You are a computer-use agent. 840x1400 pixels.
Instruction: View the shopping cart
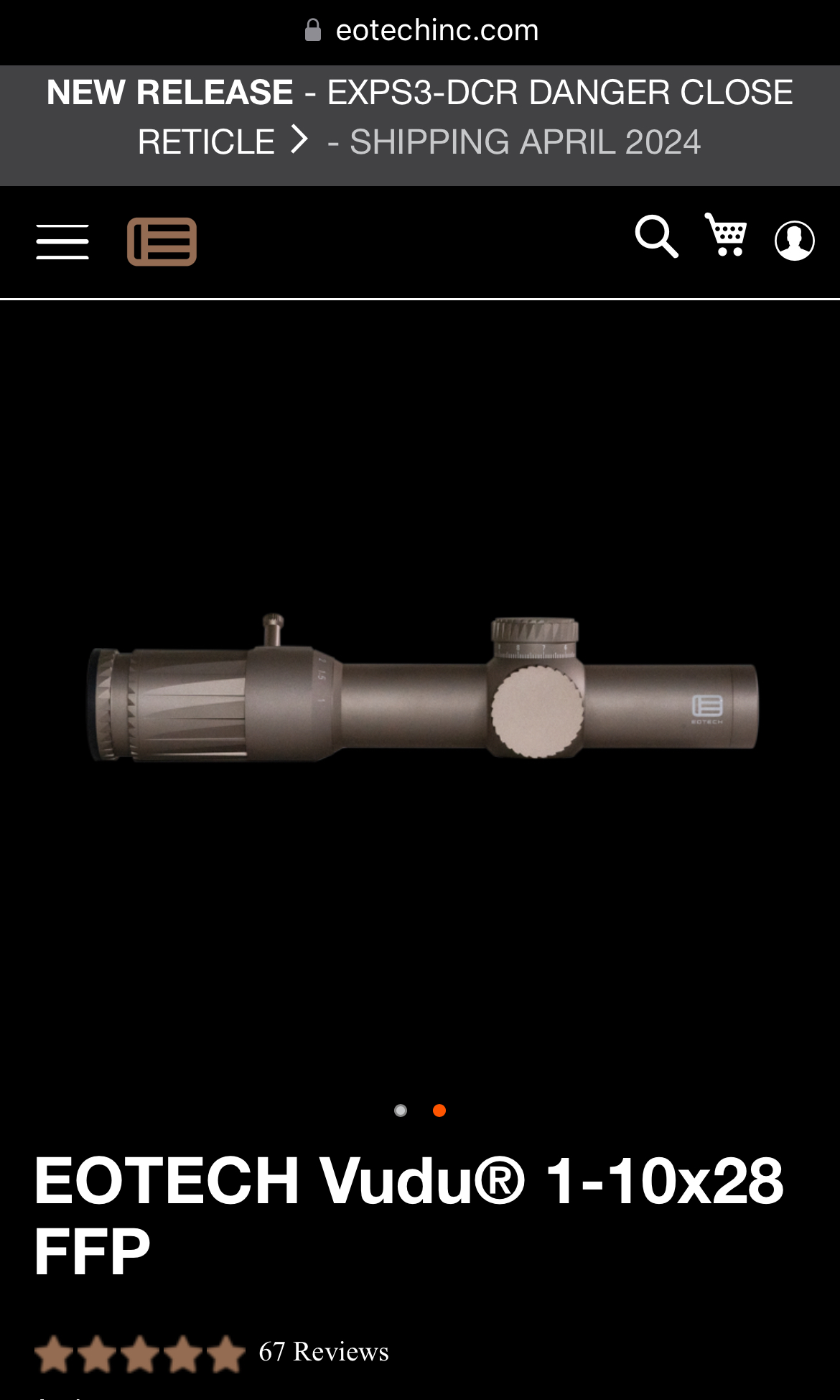pos(727,235)
